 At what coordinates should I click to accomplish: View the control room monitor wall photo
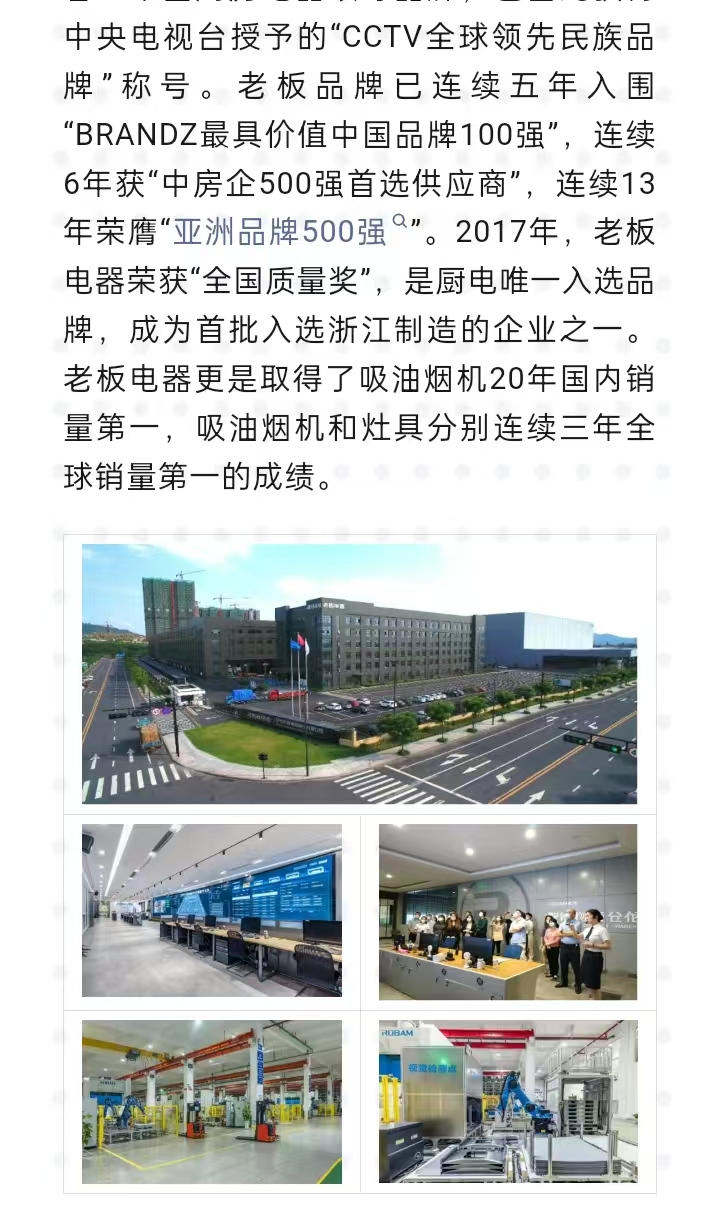click(212, 911)
